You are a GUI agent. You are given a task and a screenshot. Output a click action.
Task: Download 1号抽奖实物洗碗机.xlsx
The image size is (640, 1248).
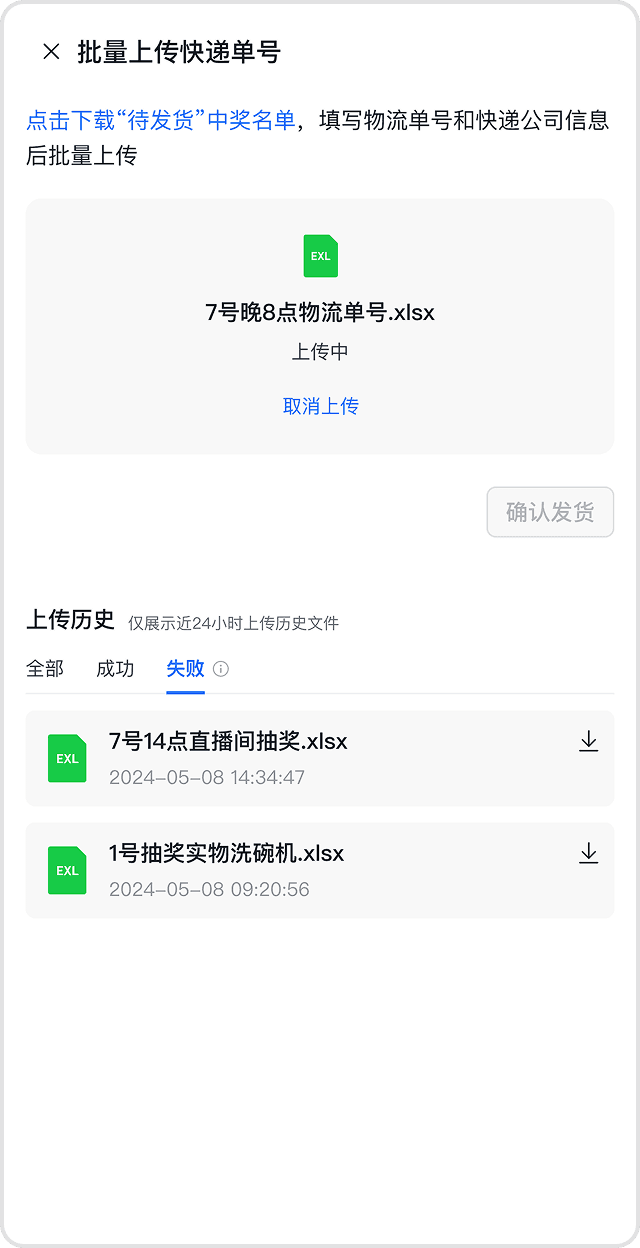(589, 853)
